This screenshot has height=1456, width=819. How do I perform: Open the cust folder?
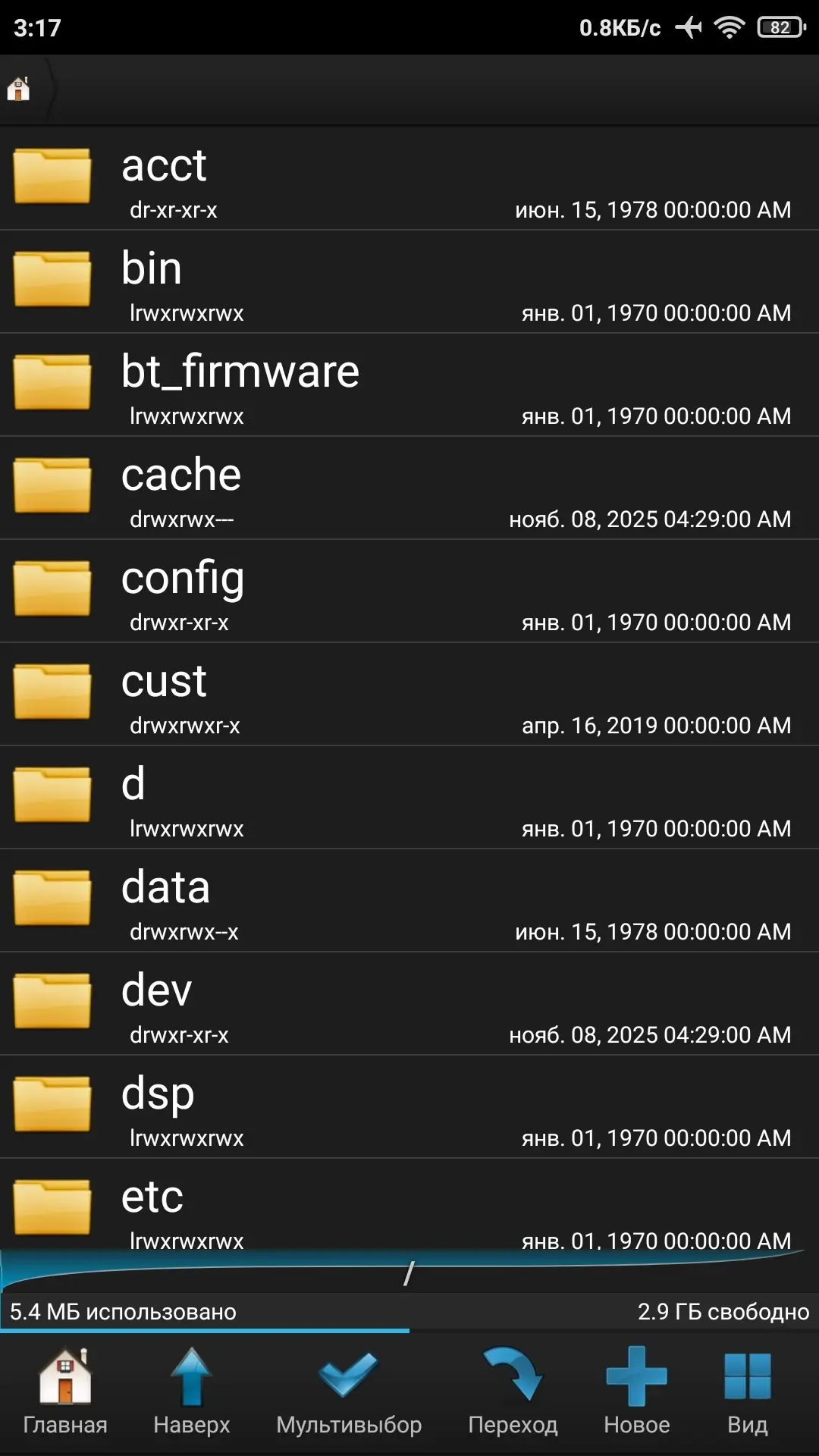(409, 694)
